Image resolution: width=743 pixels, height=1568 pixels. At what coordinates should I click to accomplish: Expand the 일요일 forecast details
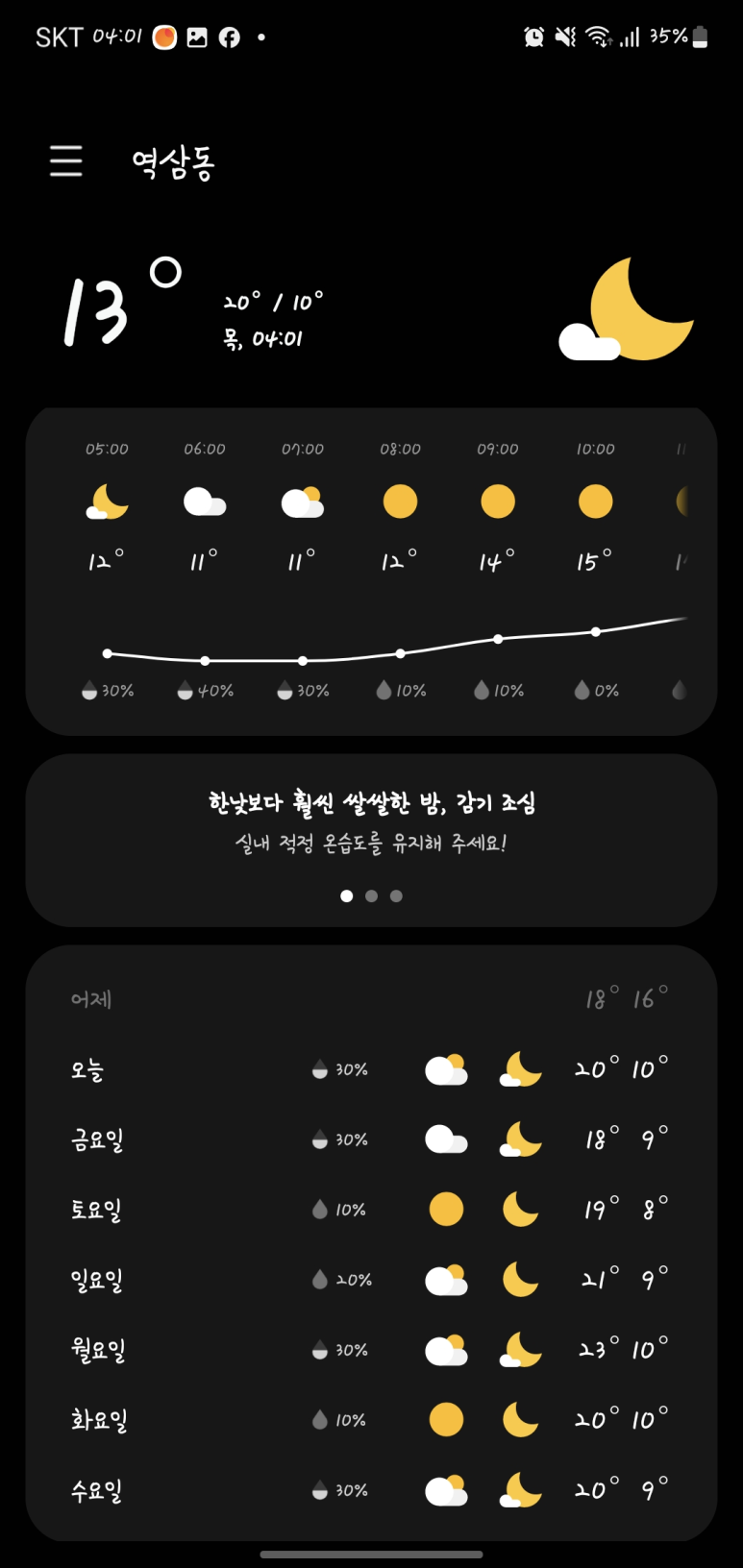(x=371, y=1279)
